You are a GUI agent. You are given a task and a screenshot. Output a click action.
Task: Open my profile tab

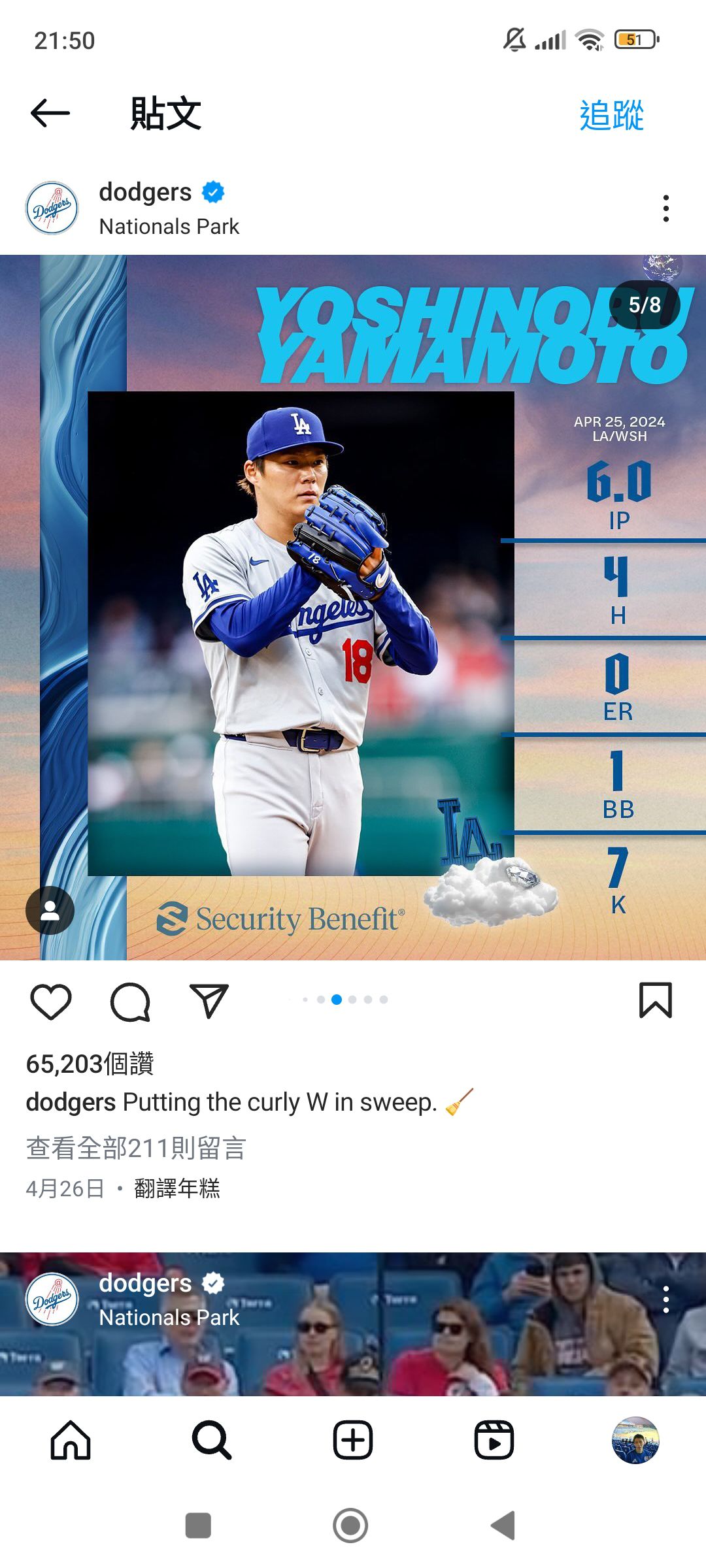pyautogui.click(x=635, y=1440)
